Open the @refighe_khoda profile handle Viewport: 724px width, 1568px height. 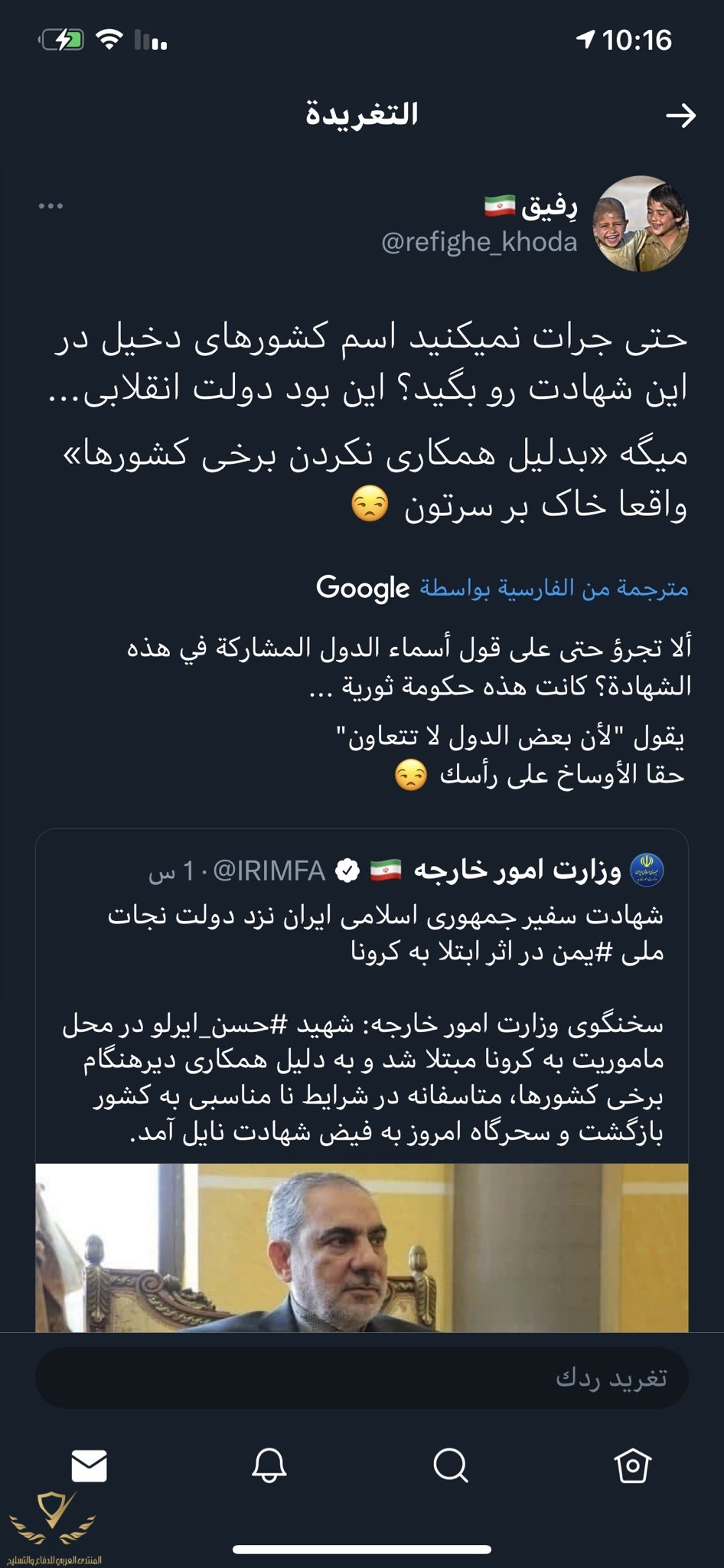click(x=479, y=242)
